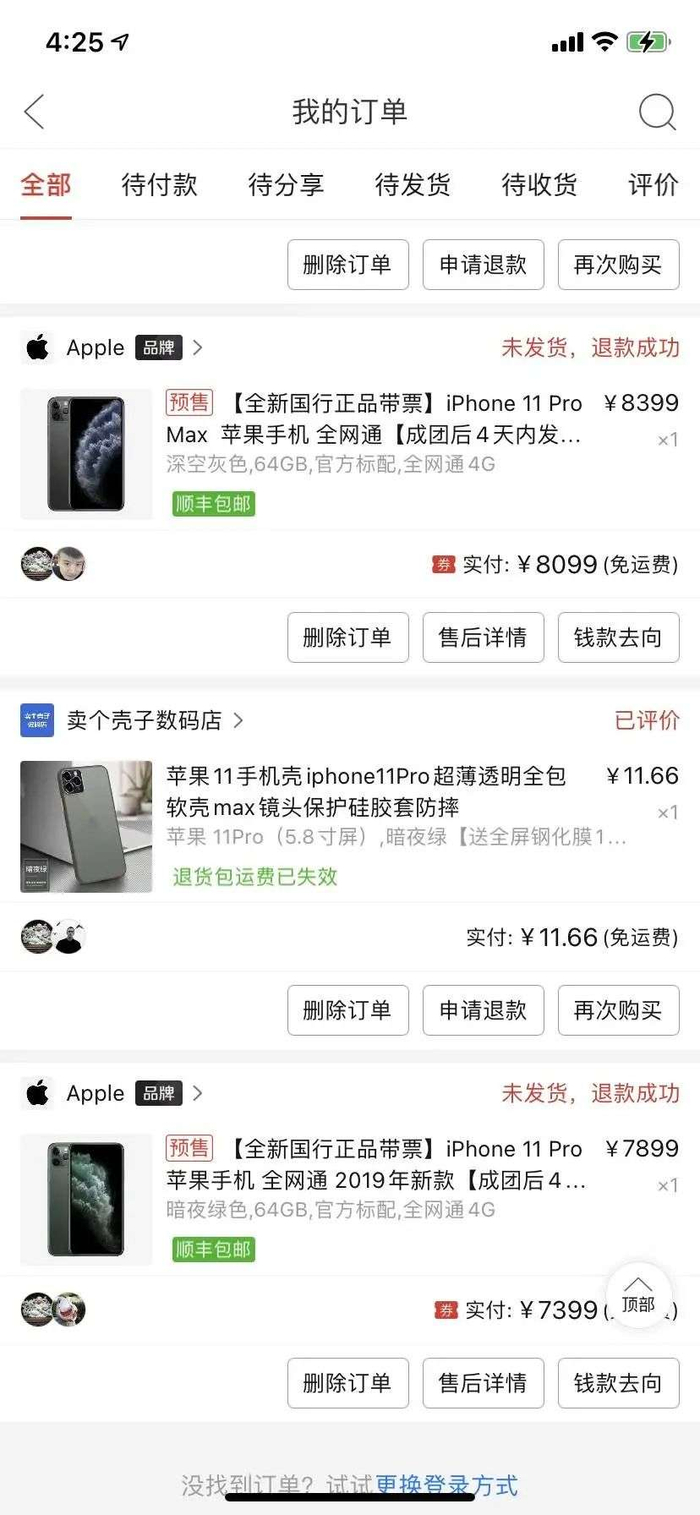View 售后详情 for the ¥7399 order
The height and width of the screenshot is (1515, 700).
[483, 1383]
